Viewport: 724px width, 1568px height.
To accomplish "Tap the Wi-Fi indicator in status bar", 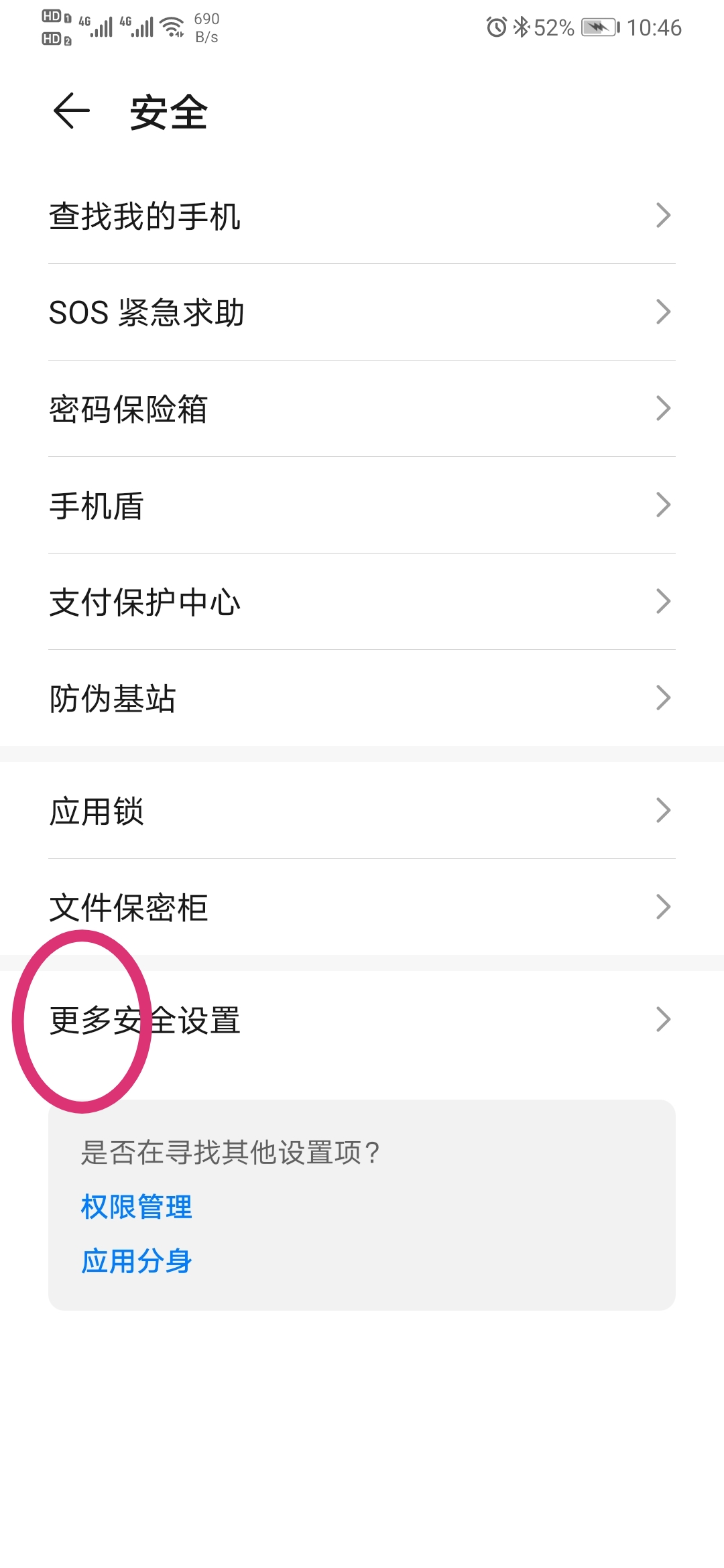I will pyautogui.click(x=172, y=27).
